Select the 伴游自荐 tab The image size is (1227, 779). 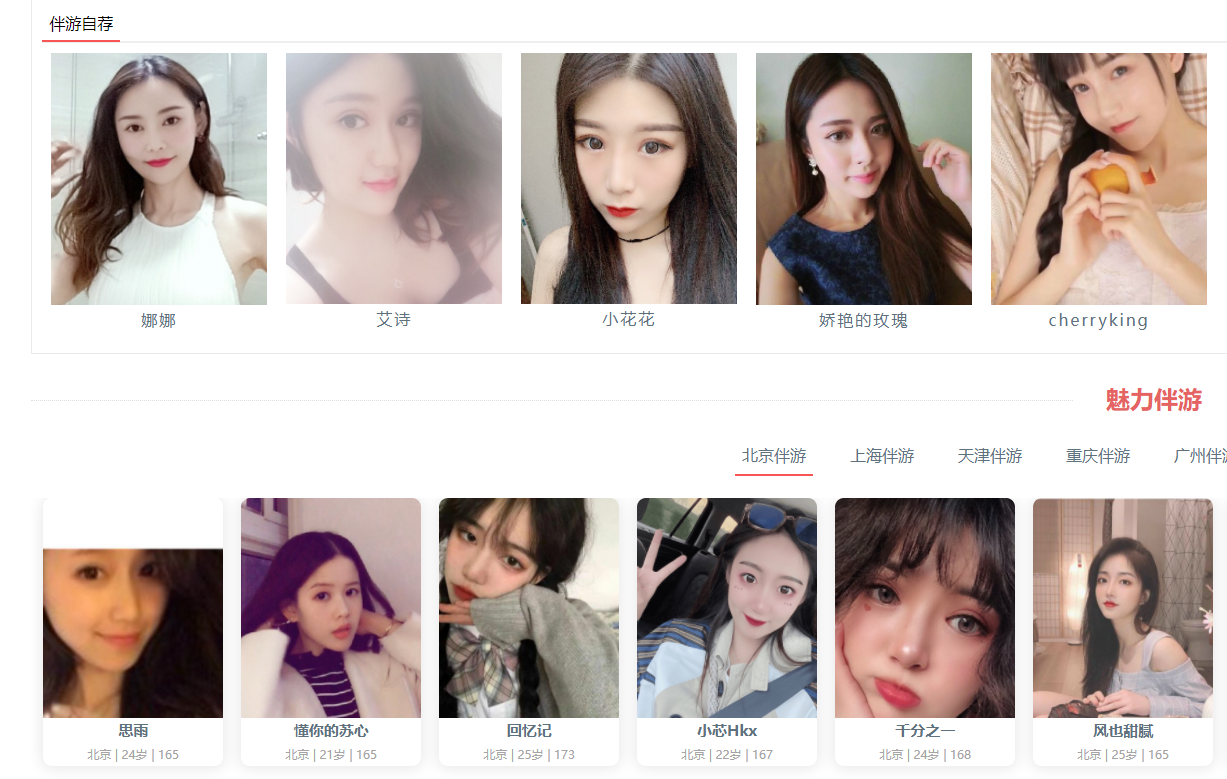(81, 25)
